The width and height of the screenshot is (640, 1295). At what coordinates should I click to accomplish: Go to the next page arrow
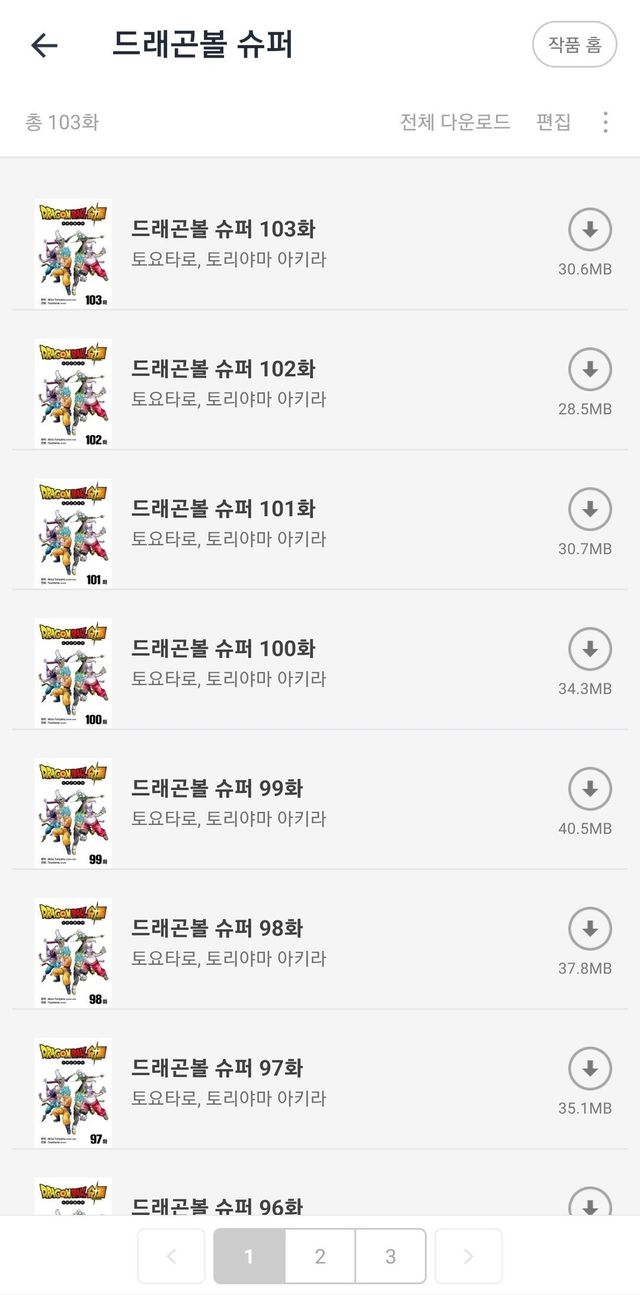(x=468, y=1256)
